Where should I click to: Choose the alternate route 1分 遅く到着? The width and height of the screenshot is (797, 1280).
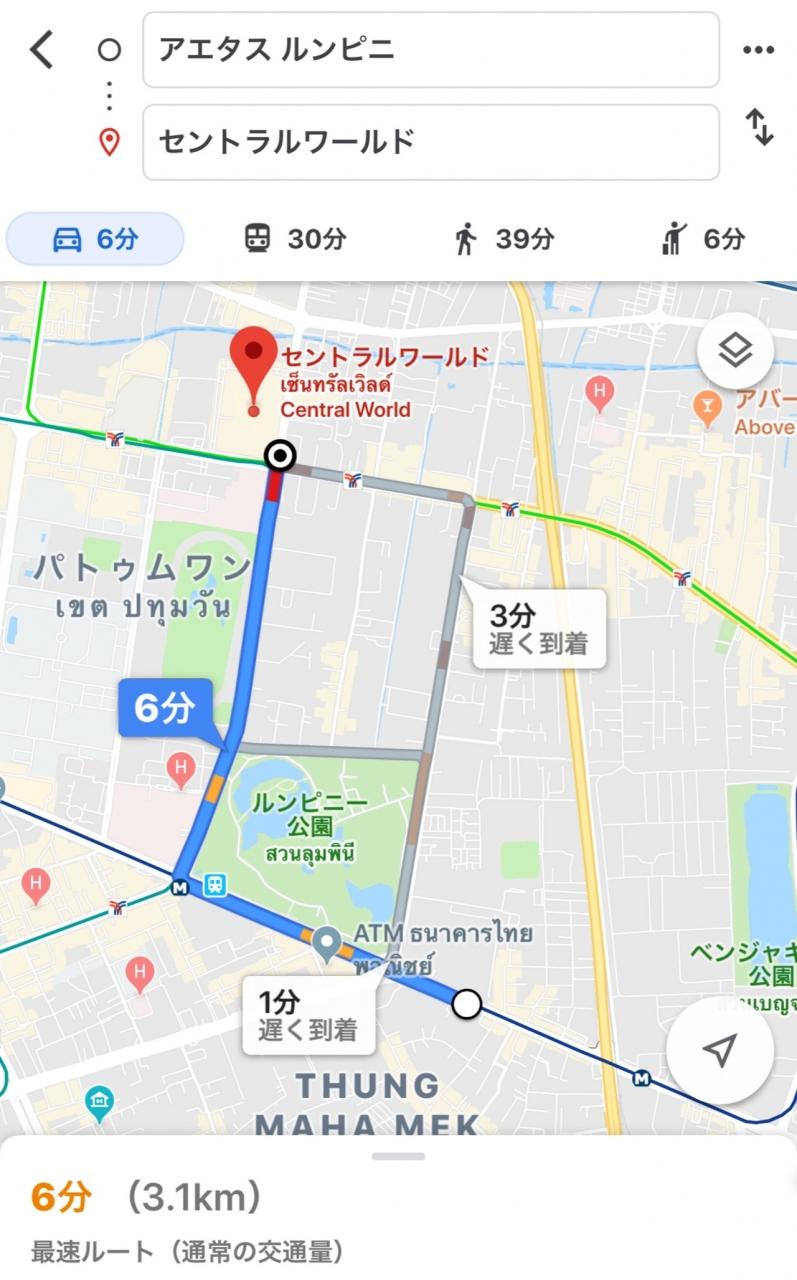309,1015
